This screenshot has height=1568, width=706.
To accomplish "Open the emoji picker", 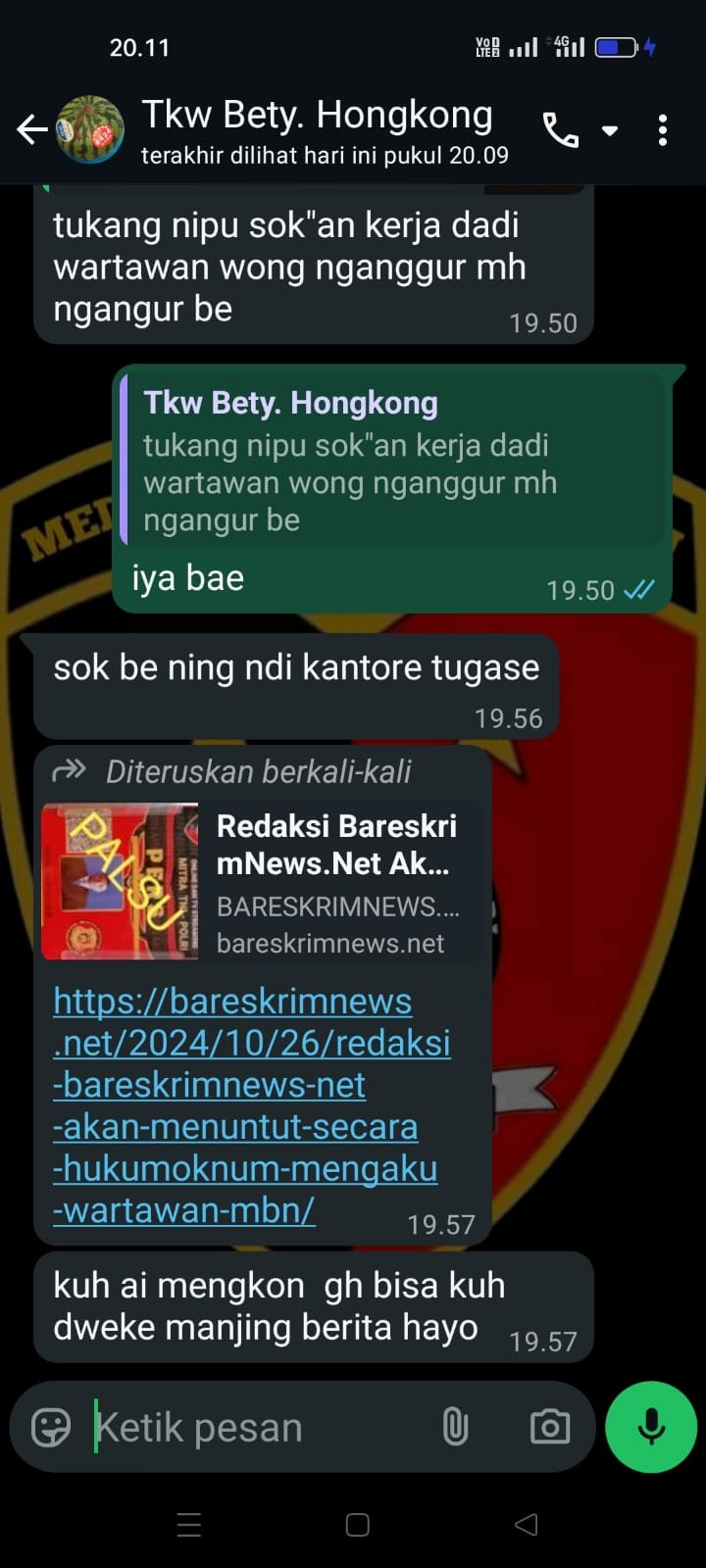I will [51, 1427].
